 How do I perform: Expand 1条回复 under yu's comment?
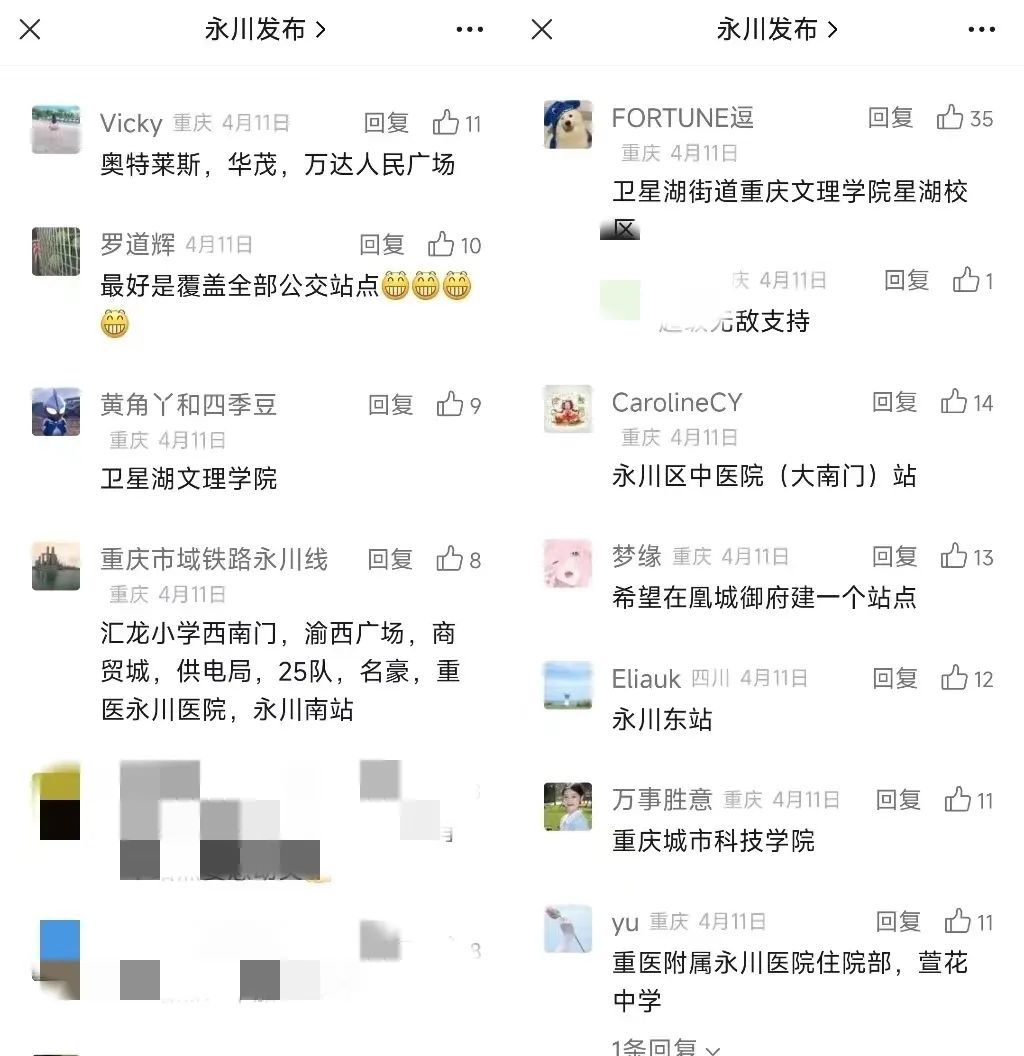[x=666, y=1046]
